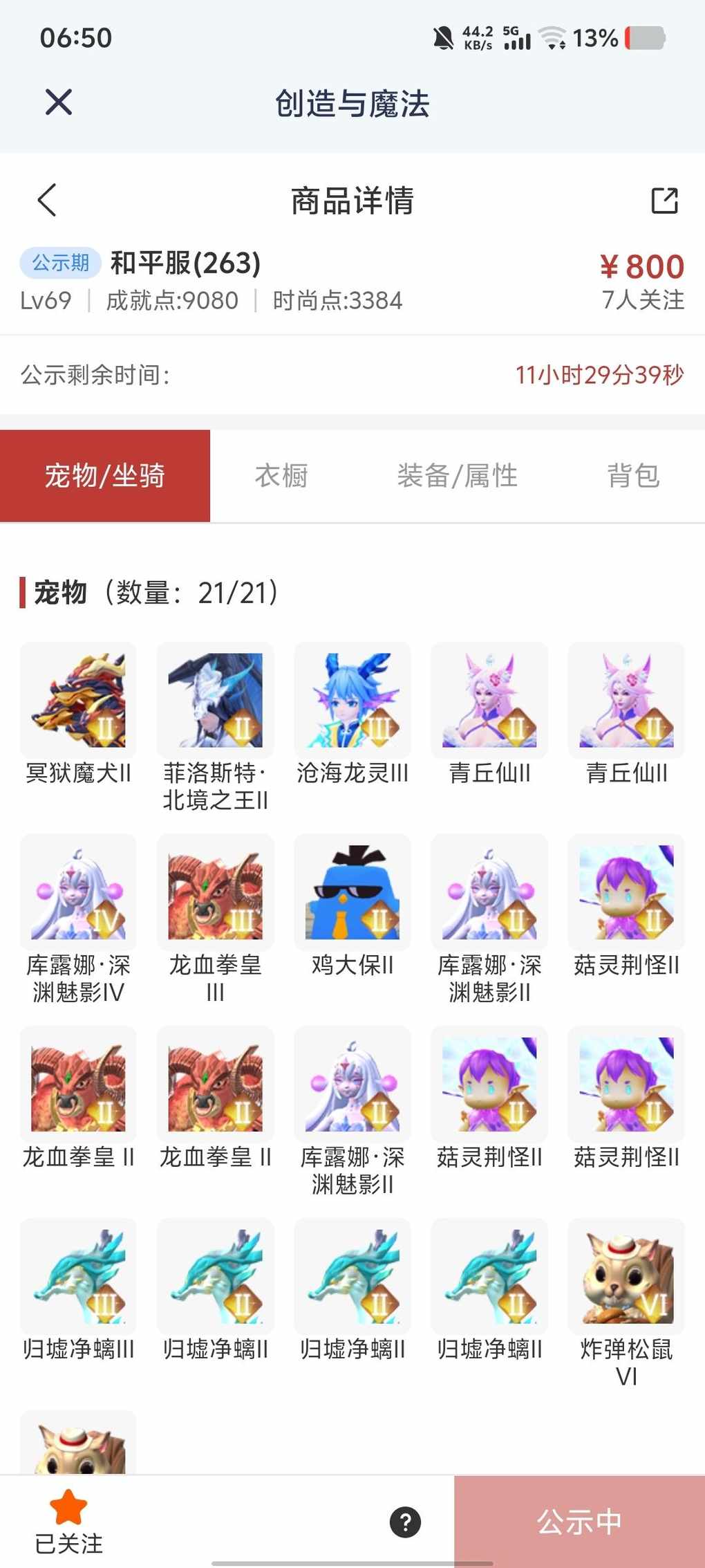Unfollow this item via 已关注 star
Image resolution: width=705 pixels, height=1568 pixels.
68,1520
